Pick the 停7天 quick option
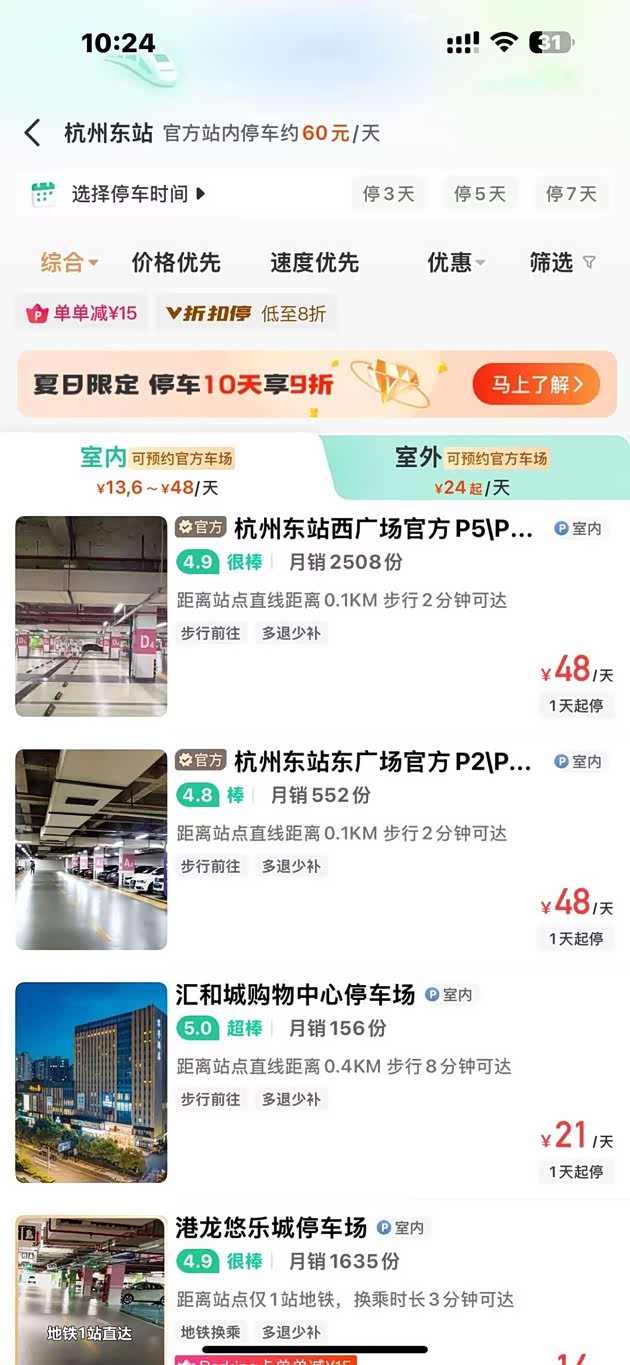 (x=571, y=194)
